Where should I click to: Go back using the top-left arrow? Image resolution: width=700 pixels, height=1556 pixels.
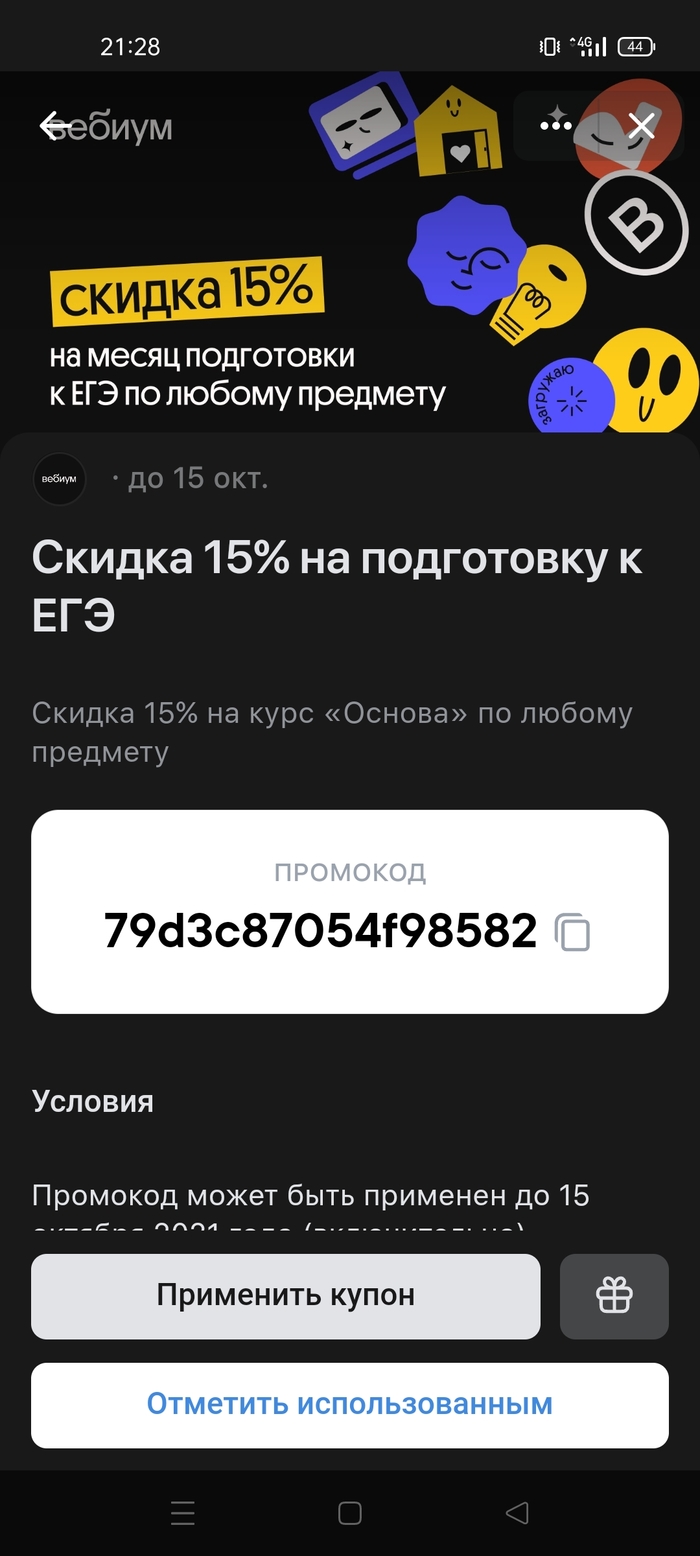pyautogui.click(x=54, y=125)
